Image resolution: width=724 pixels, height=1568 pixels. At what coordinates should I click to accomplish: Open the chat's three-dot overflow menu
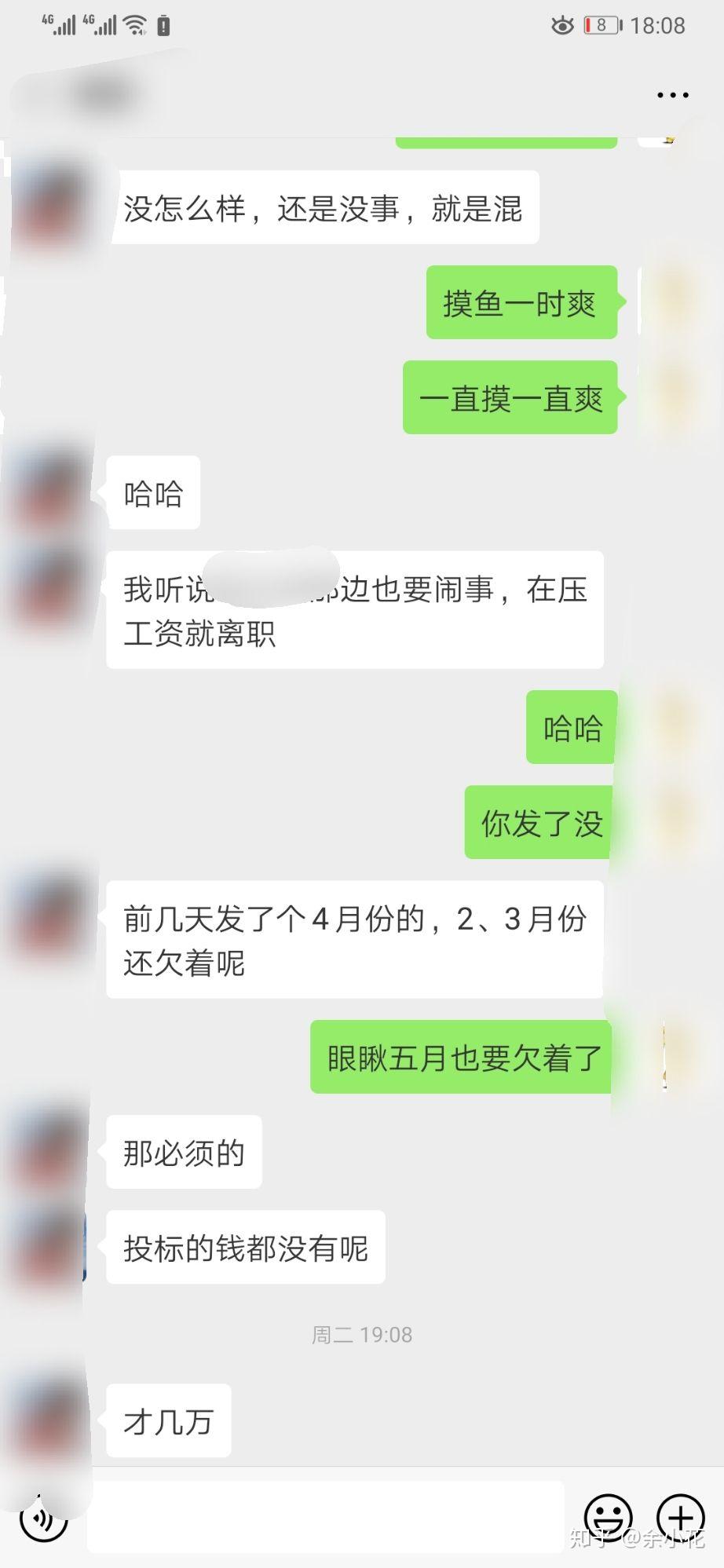click(672, 95)
